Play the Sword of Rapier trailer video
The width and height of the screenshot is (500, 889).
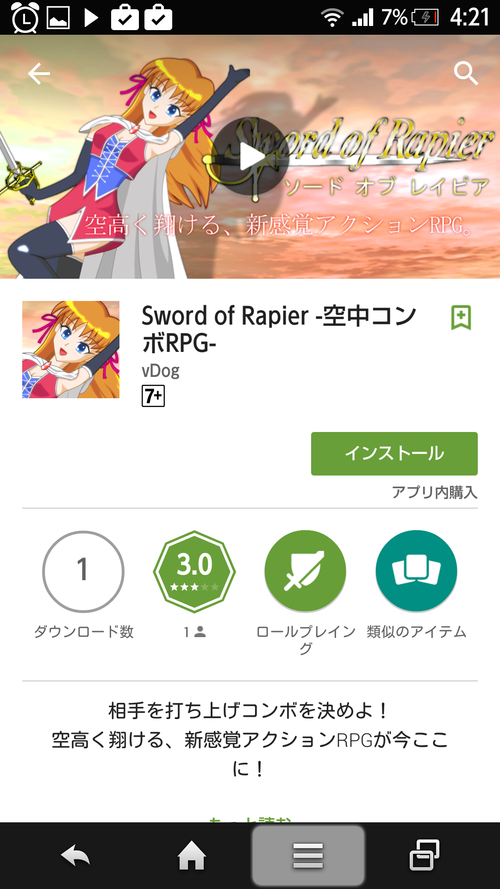coord(251,157)
